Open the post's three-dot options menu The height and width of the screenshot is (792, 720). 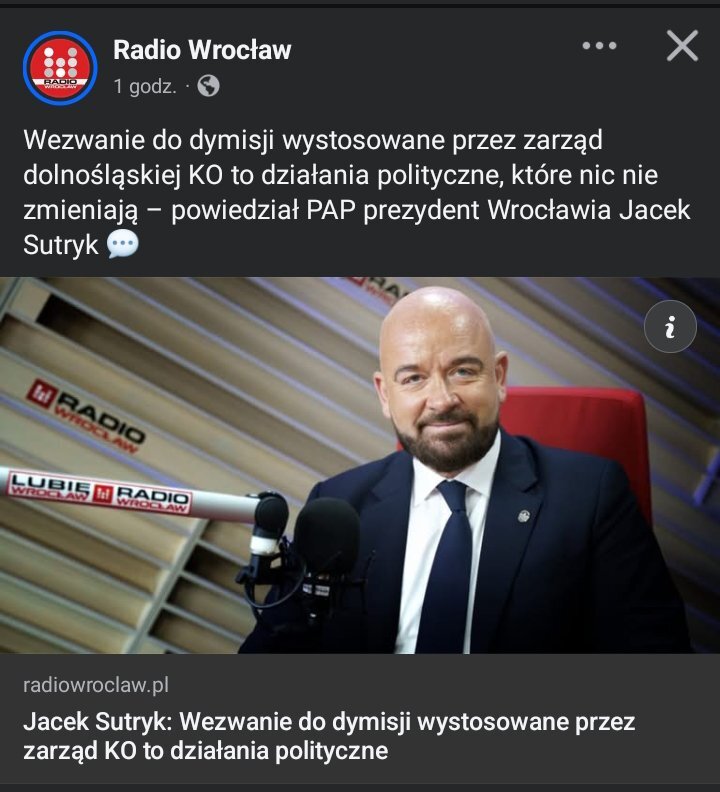(599, 46)
